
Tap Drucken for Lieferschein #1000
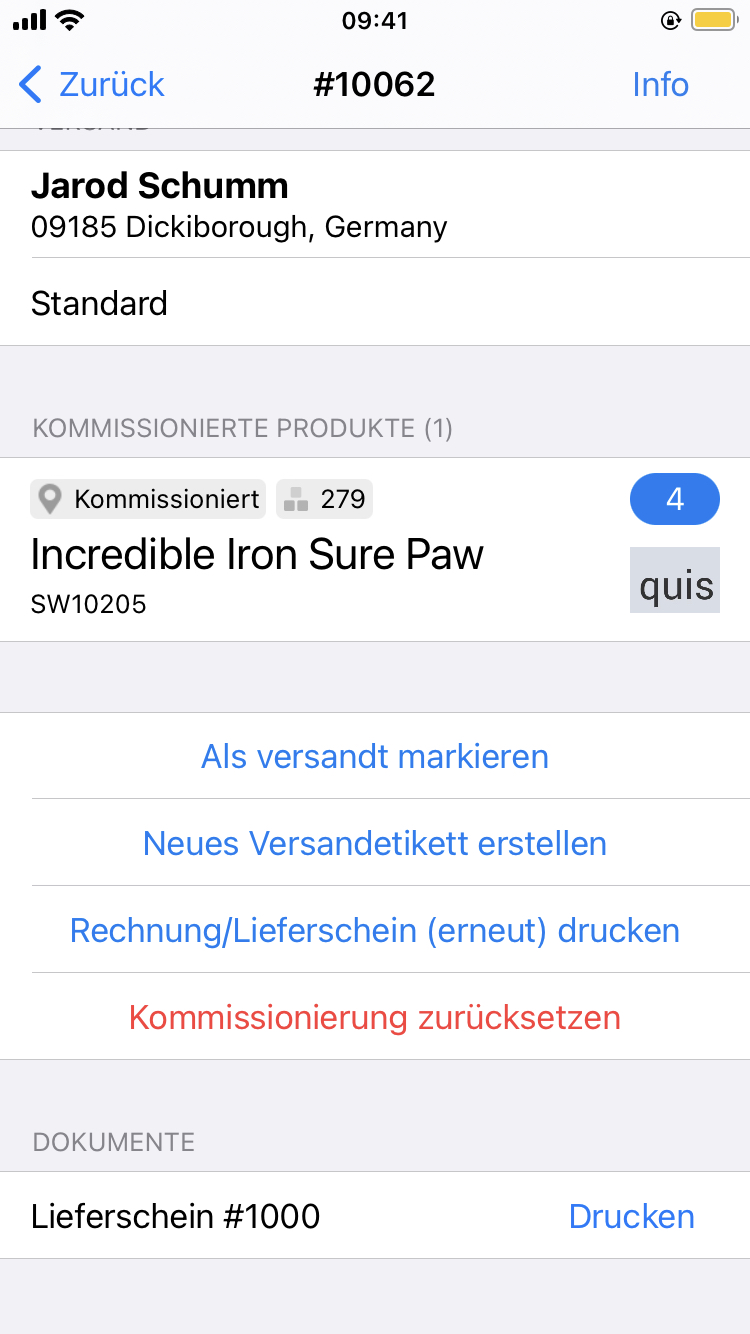click(631, 1216)
